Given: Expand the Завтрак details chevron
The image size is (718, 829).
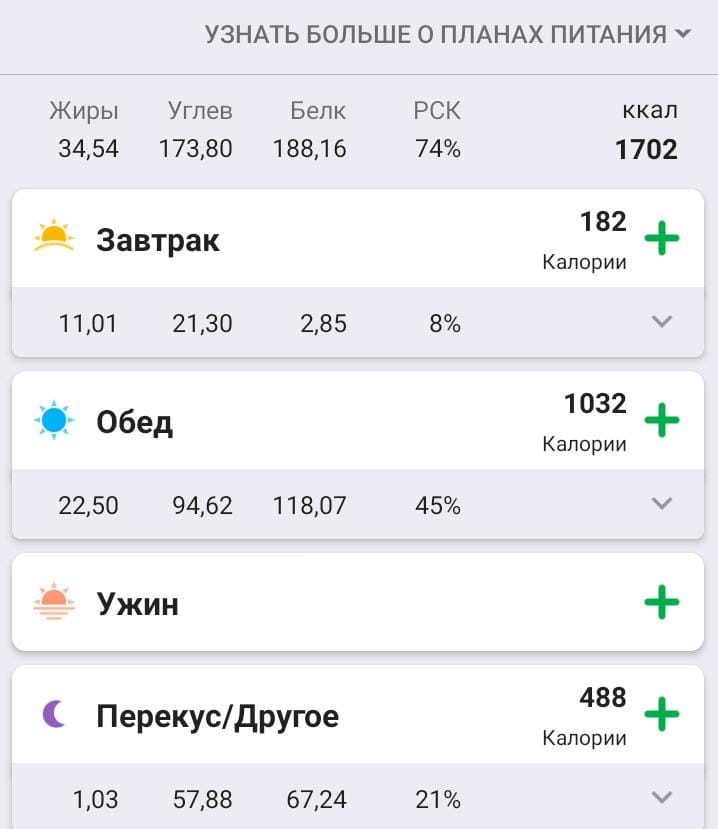Looking at the screenshot, I should click(661, 322).
